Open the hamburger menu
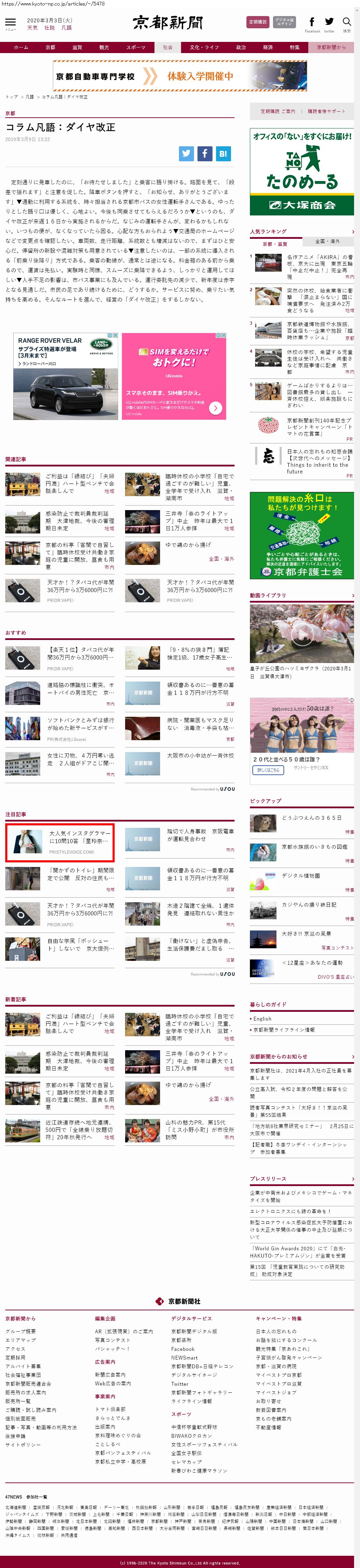360x1568 pixels. (x=10, y=23)
